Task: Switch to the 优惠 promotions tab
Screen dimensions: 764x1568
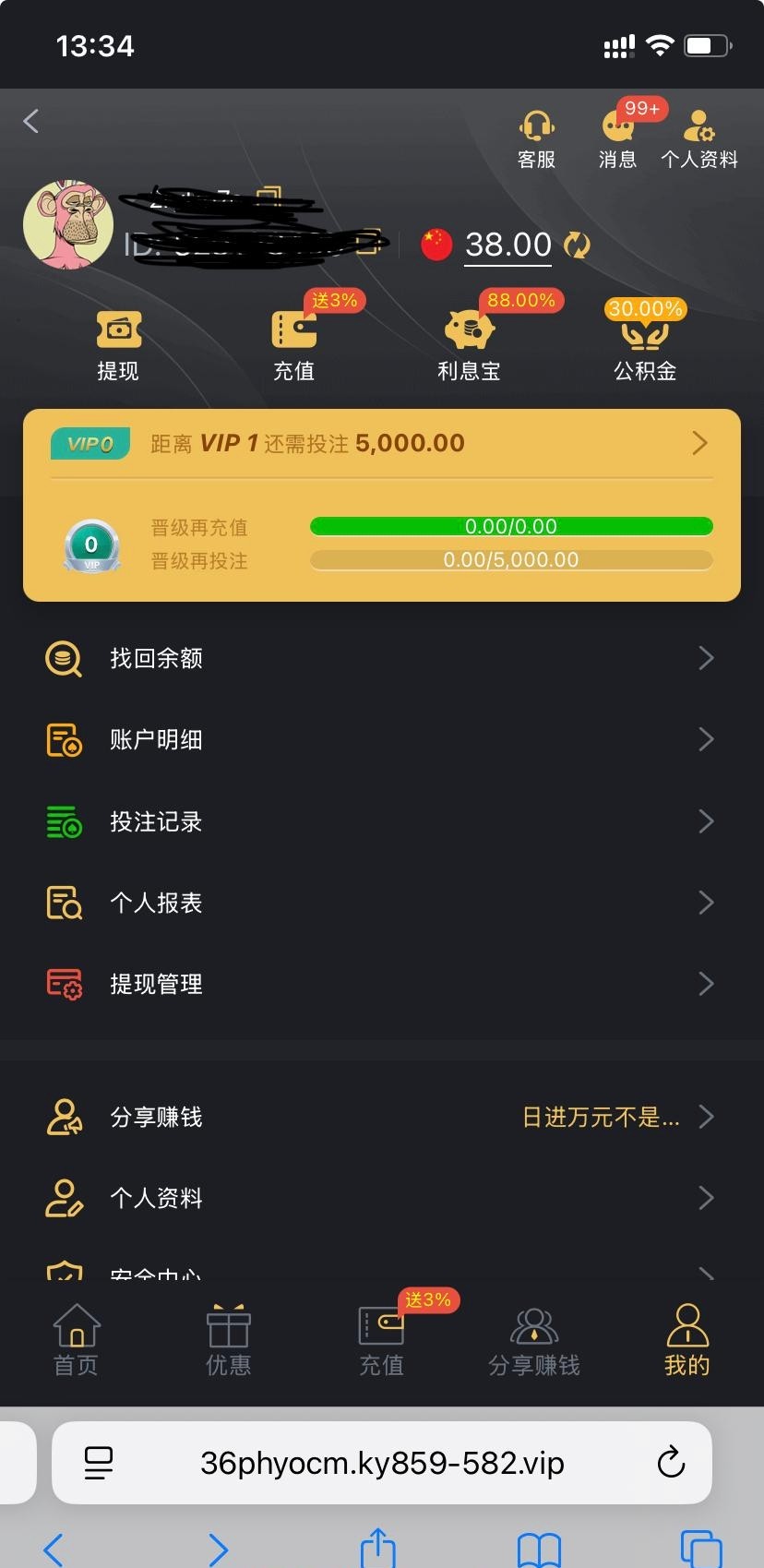Action: (229, 1340)
